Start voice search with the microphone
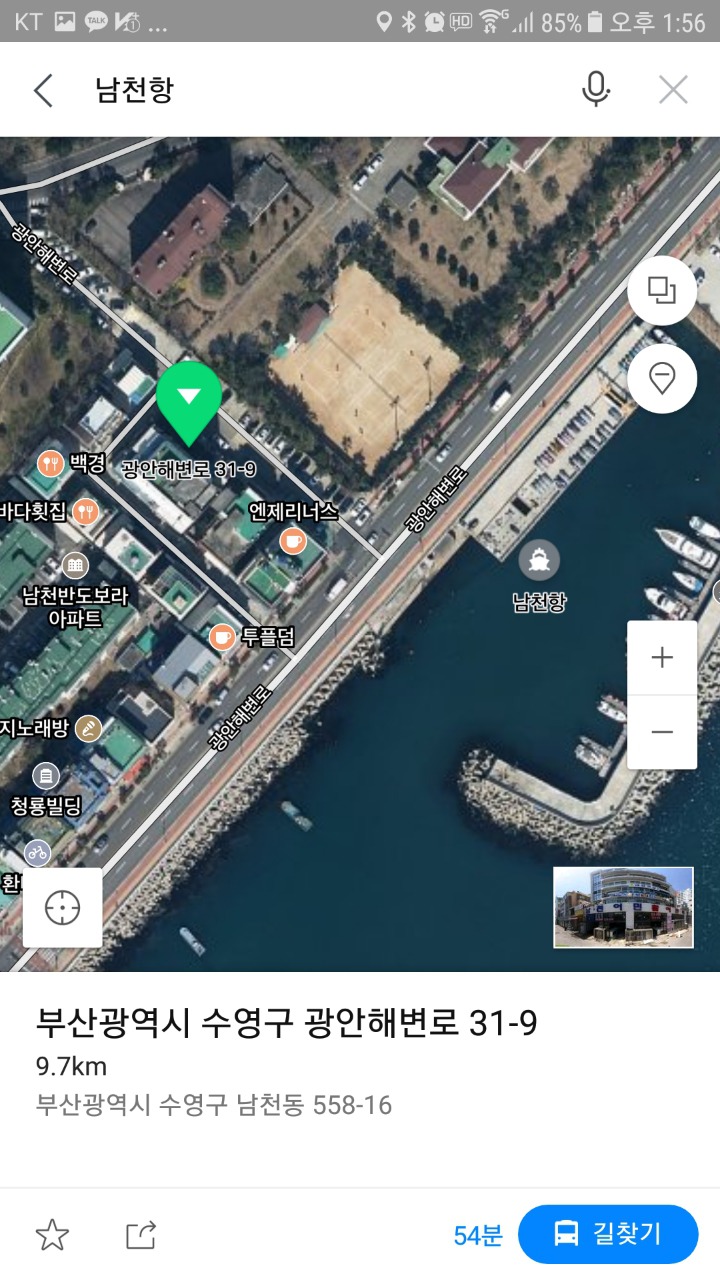 pyautogui.click(x=596, y=90)
